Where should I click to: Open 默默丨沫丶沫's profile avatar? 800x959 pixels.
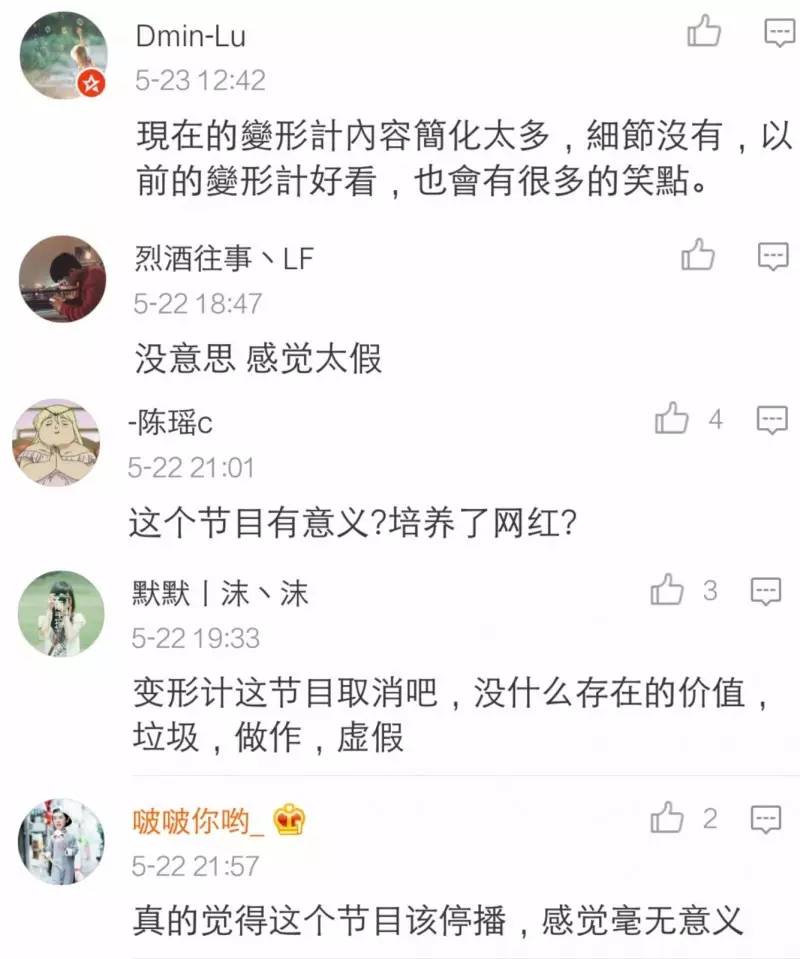[x=60, y=613]
